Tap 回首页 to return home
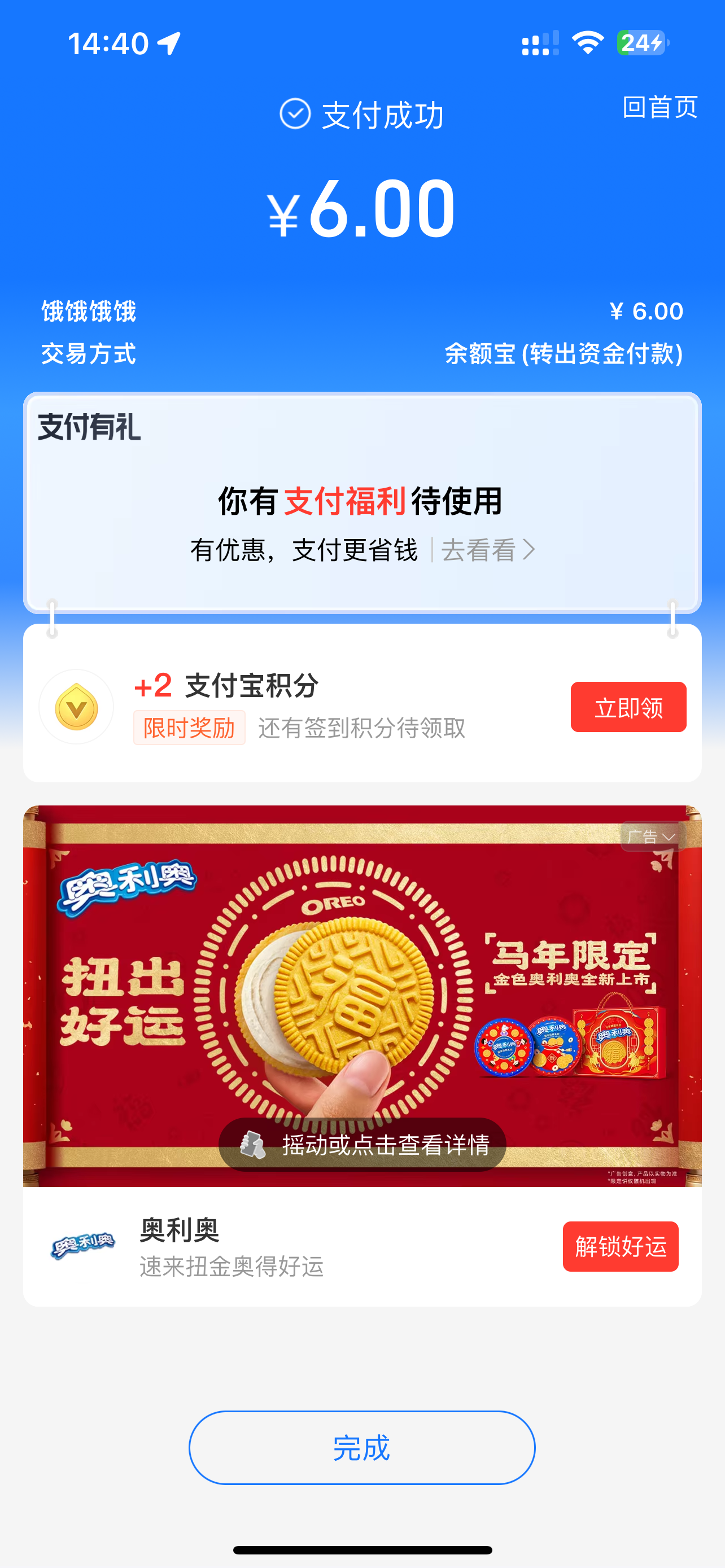This screenshot has height=1568, width=725. pyautogui.click(x=660, y=107)
